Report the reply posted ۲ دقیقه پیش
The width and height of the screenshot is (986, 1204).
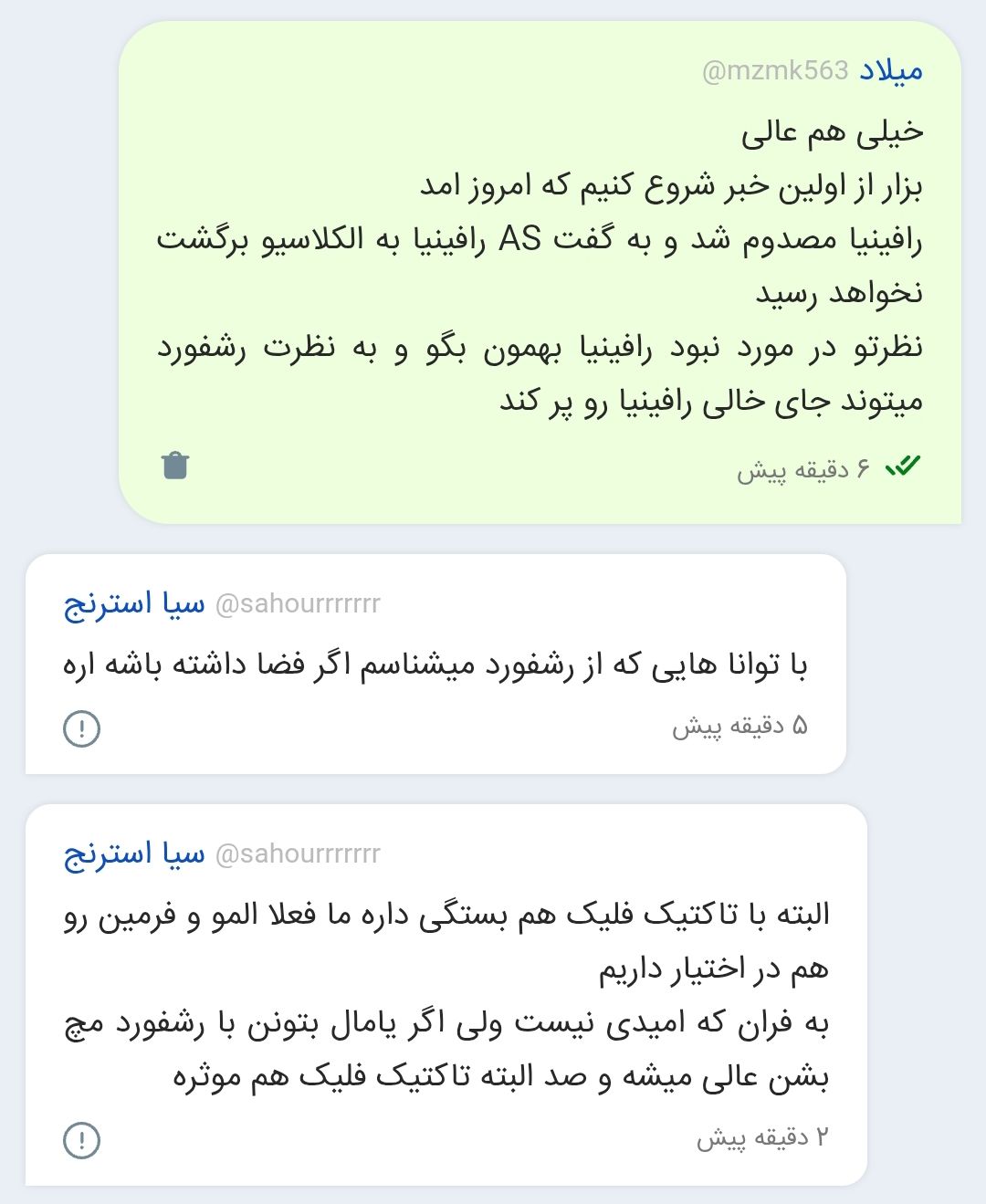click(x=81, y=1140)
